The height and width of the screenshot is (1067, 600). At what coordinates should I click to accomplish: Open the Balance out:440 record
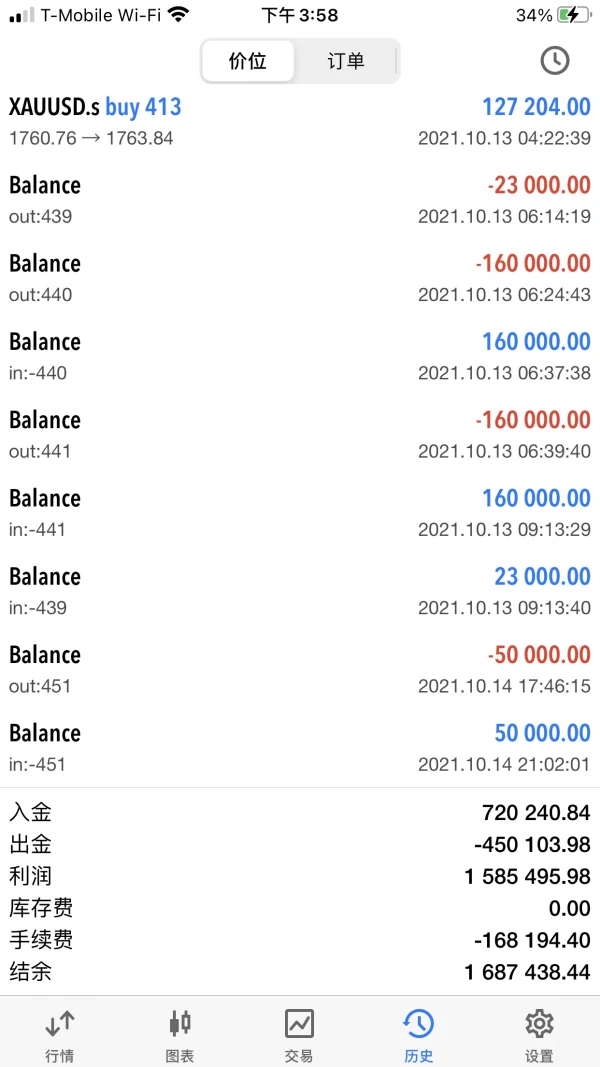[300, 278]
